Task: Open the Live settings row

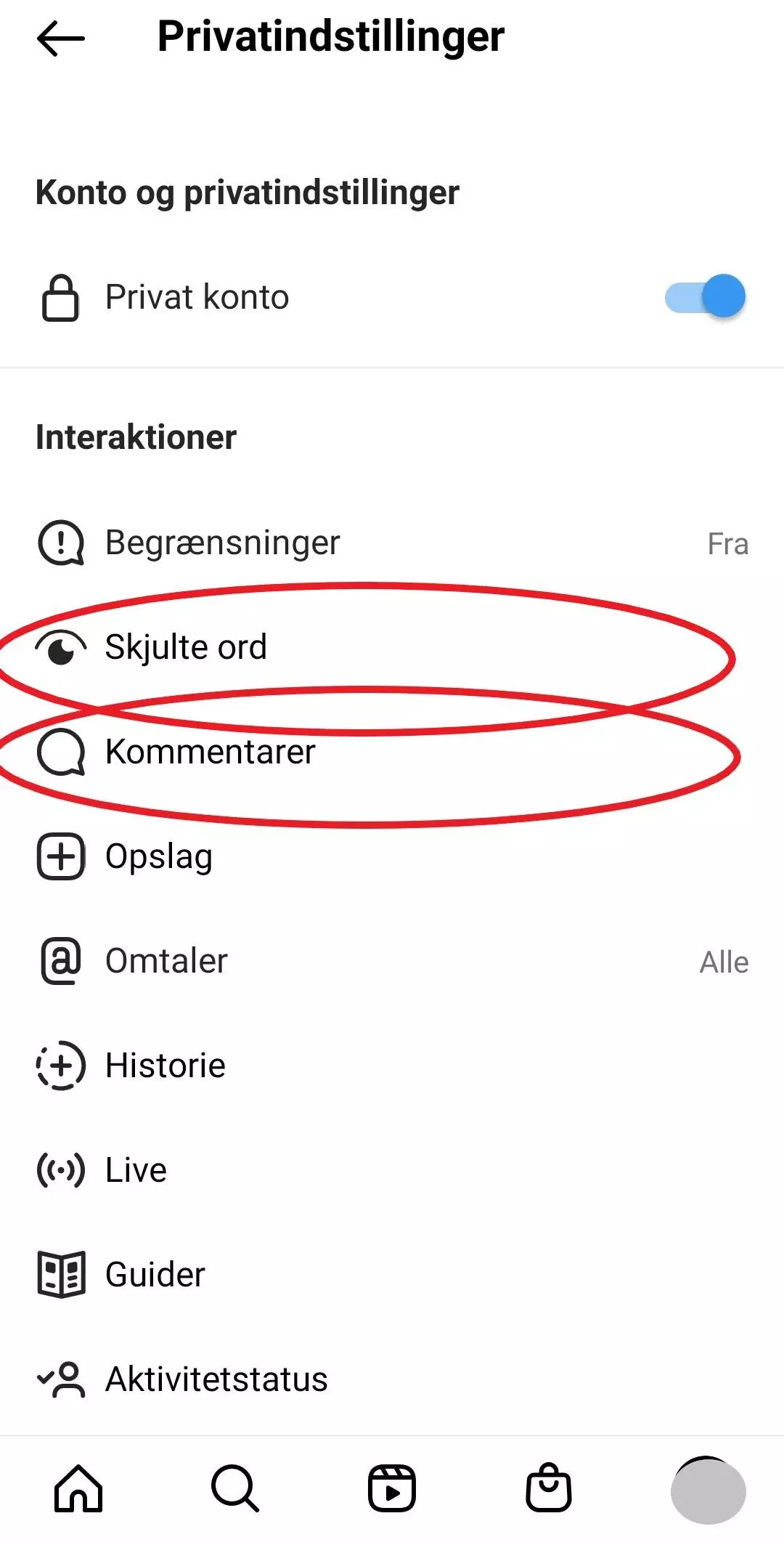Action: click(x=392, y=1170)
